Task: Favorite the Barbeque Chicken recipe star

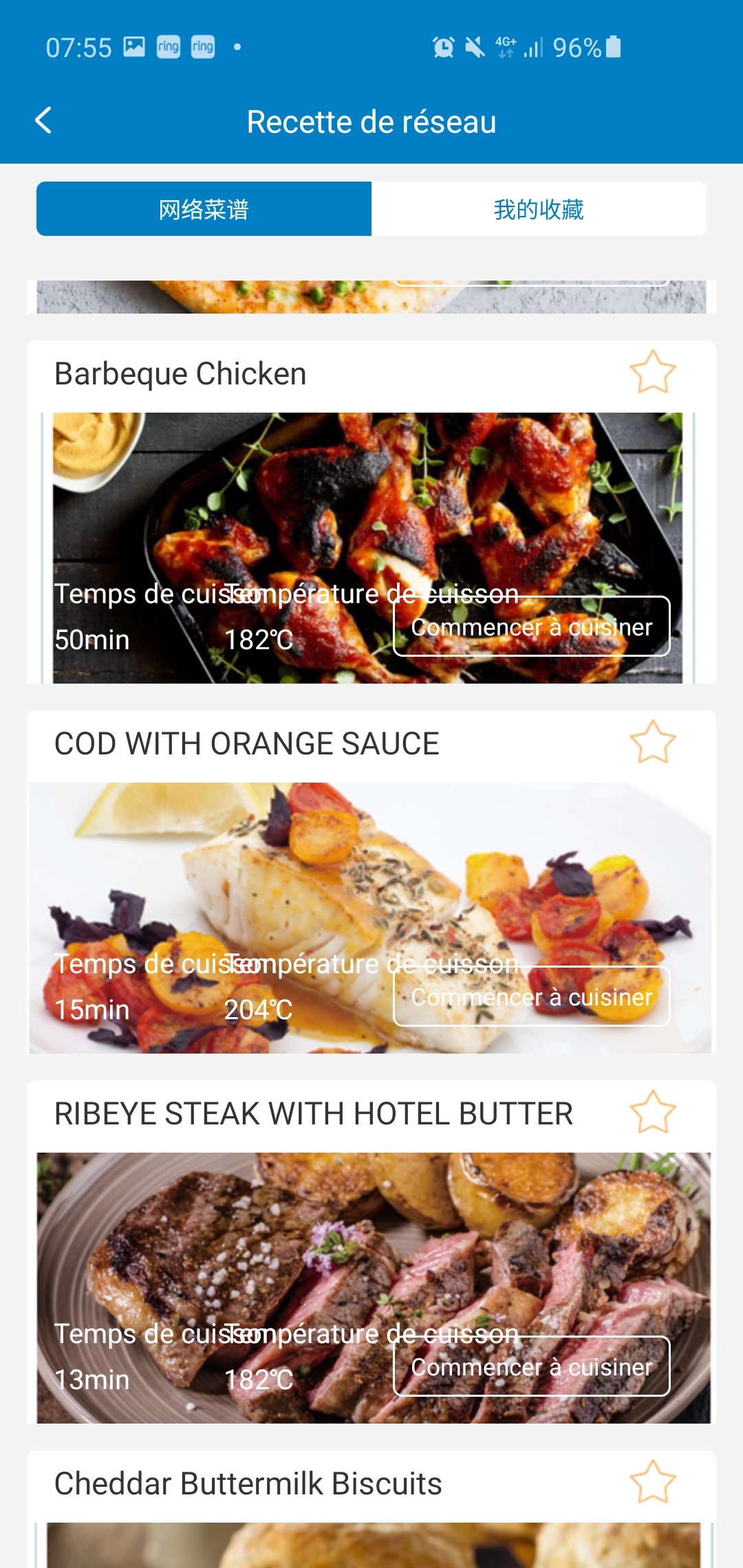Action: (653, 372)
